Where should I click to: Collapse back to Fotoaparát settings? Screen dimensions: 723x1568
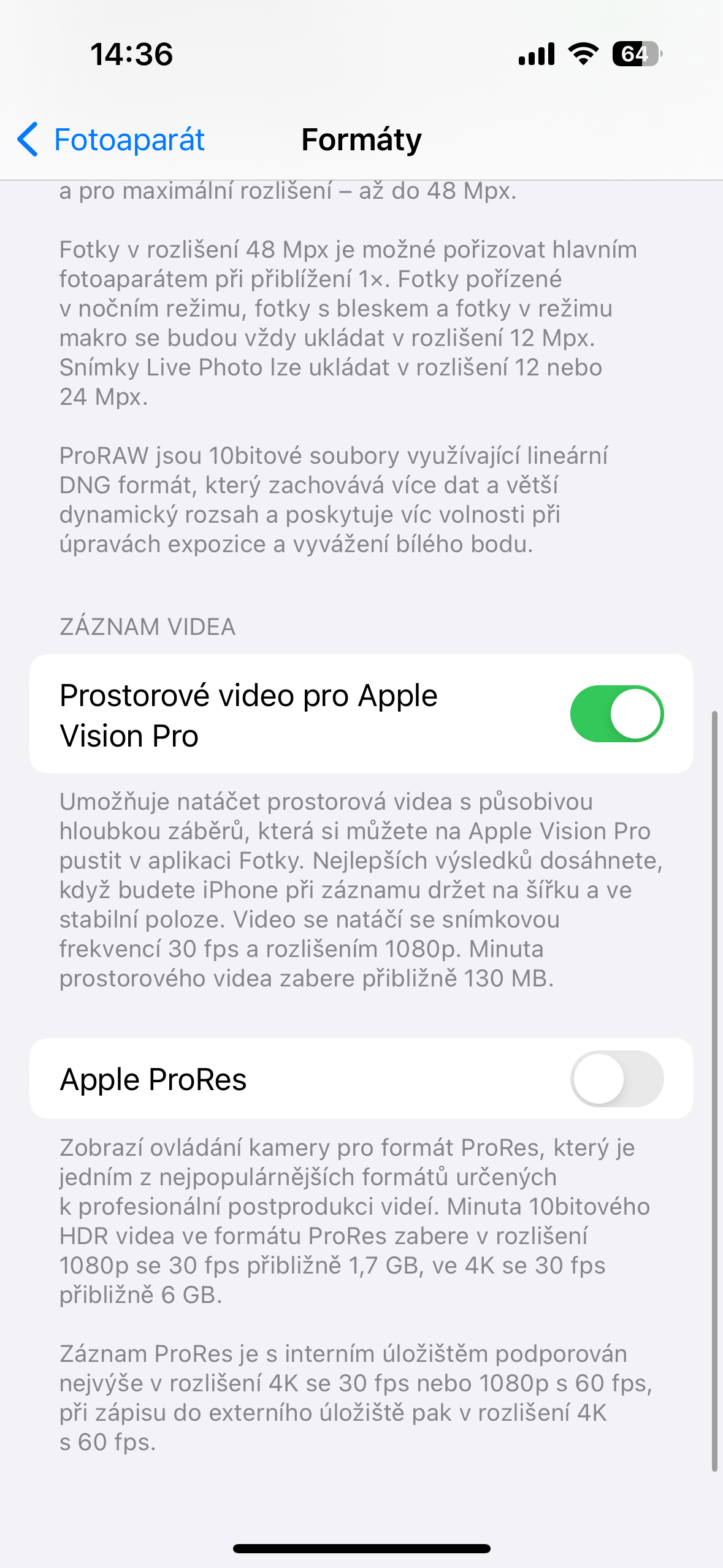[110, 140]
